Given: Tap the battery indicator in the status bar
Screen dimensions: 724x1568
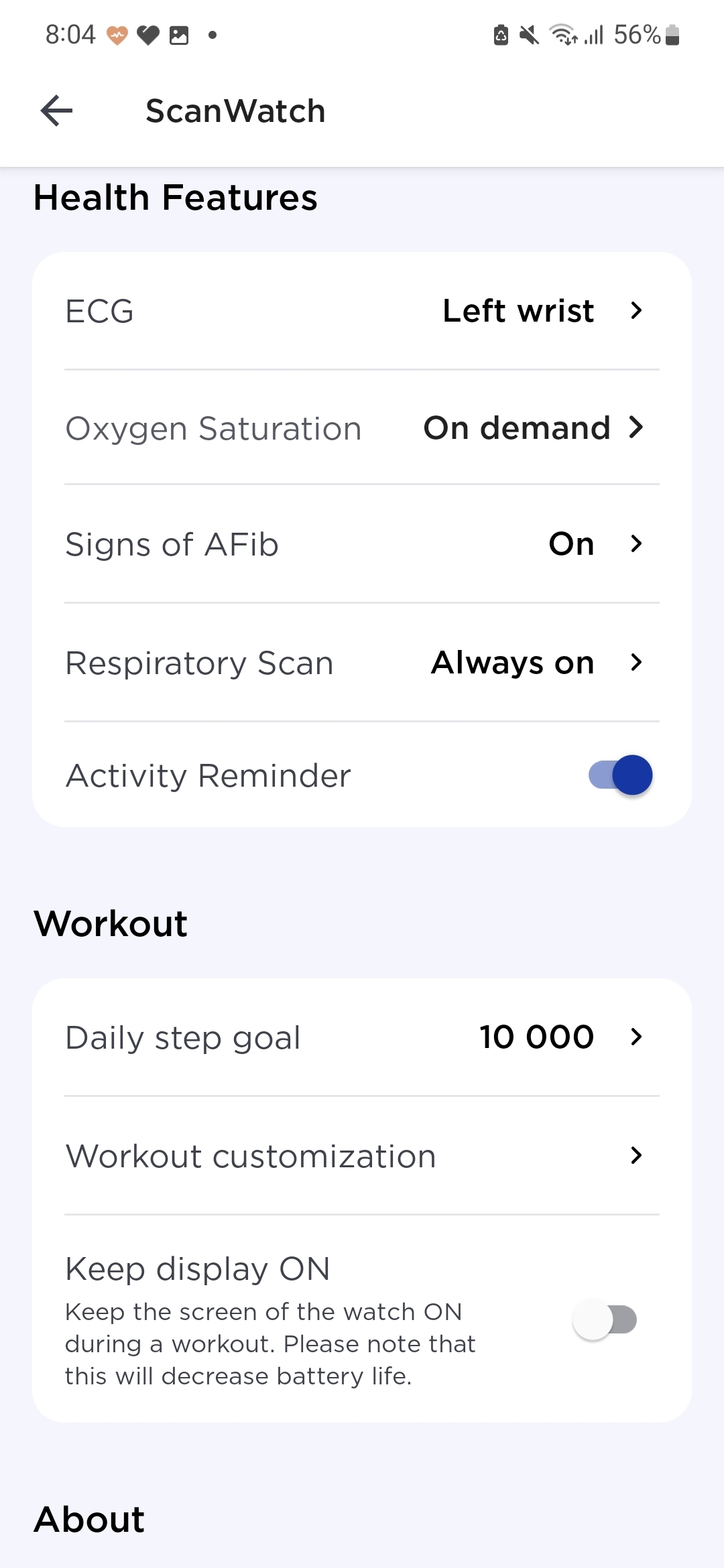Looking at the screenshot, I should pyautogui.click(x=673, y=35).
